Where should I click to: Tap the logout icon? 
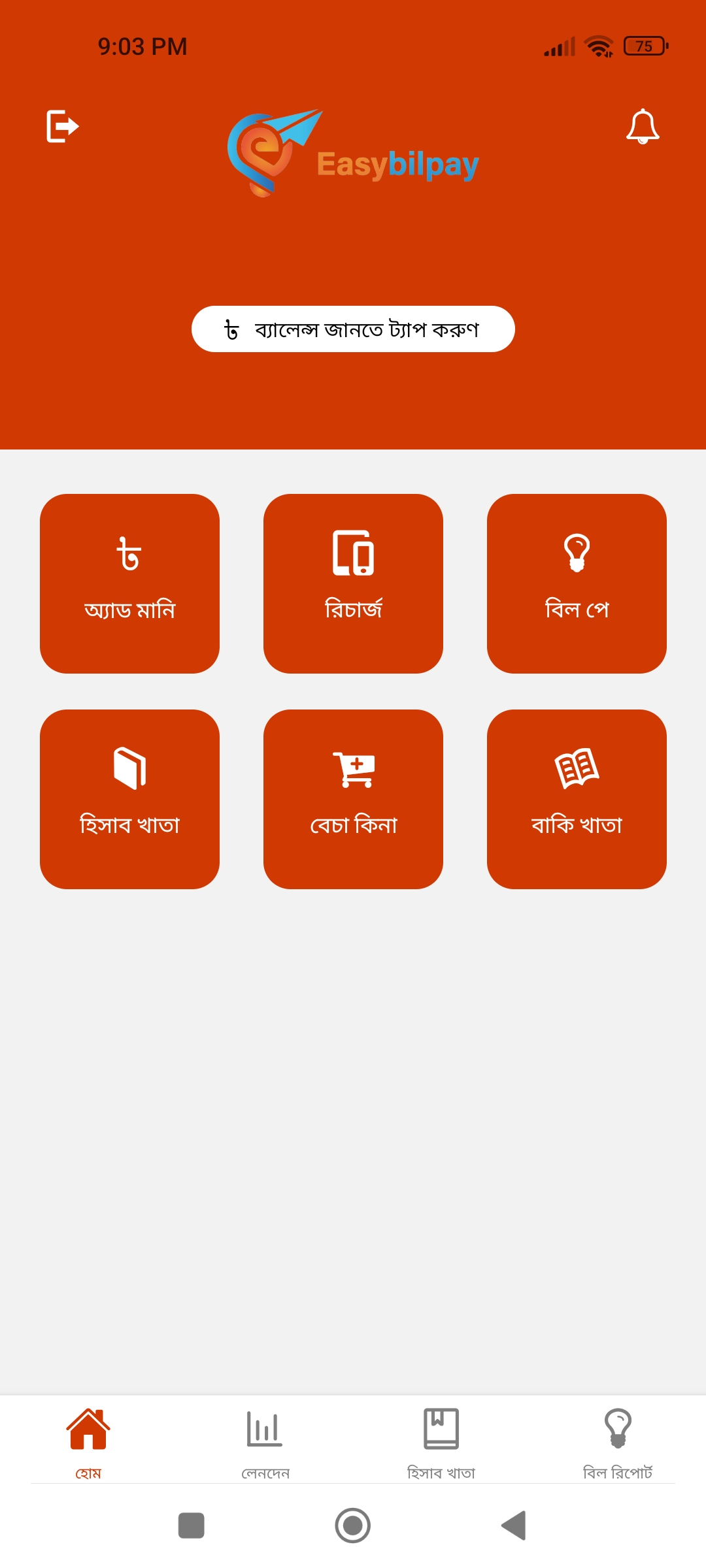(63, 126)
